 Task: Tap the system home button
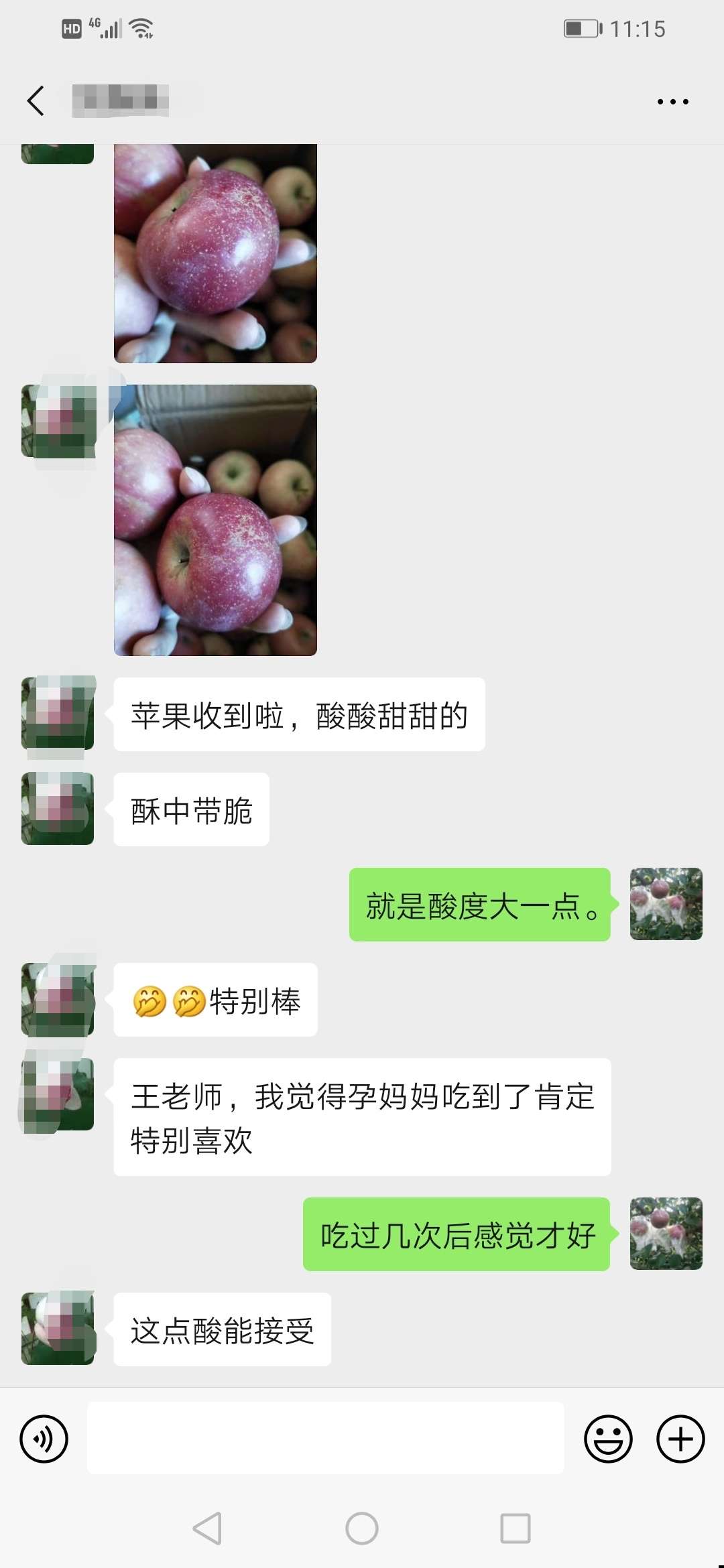coord(362,1528)
